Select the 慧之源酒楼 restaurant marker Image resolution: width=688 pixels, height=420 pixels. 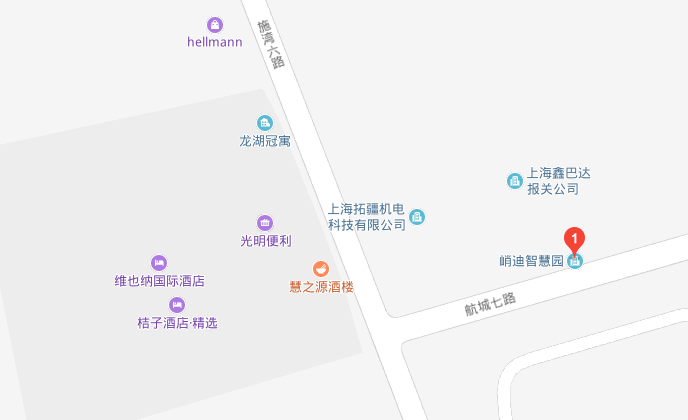(321, 268)
